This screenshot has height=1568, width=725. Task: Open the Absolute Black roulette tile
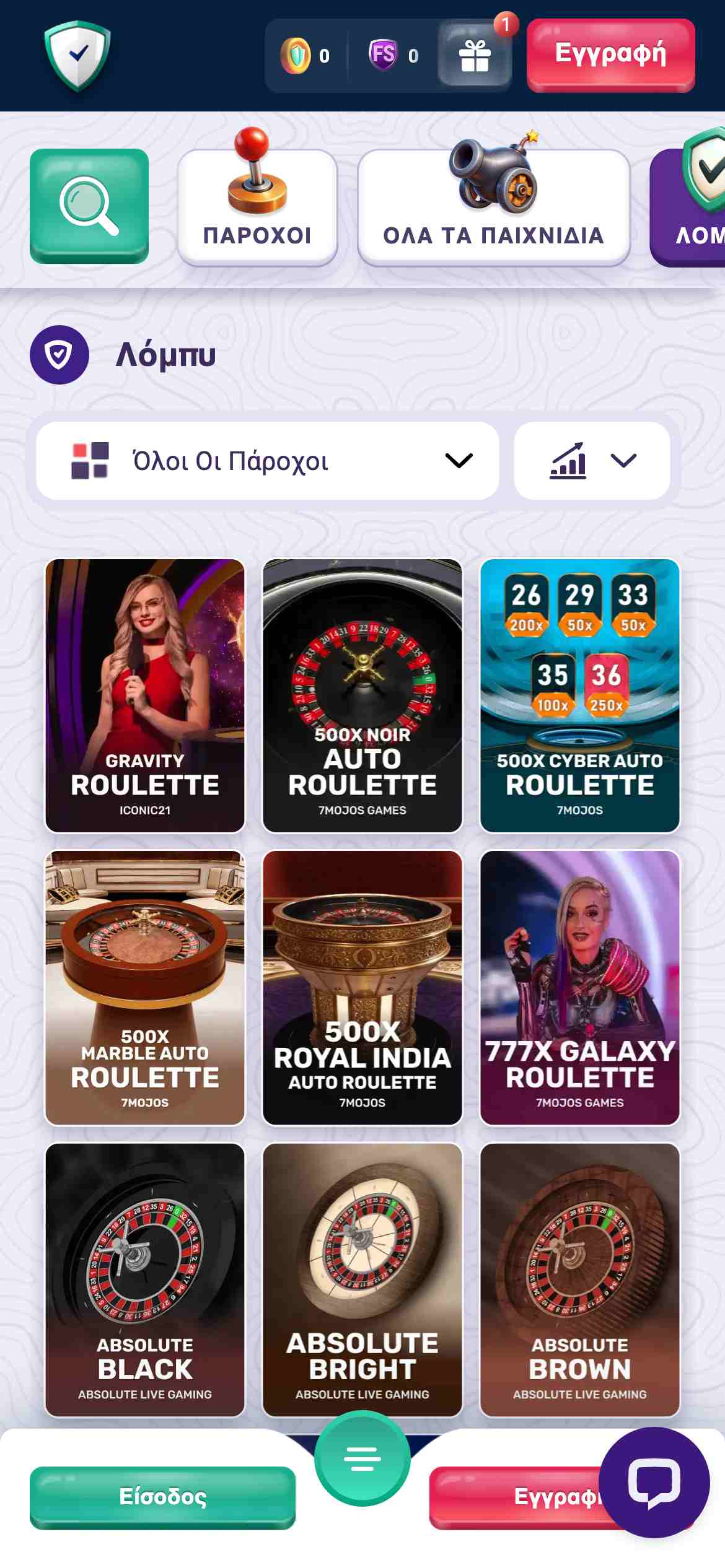[x=145, y=1279]
